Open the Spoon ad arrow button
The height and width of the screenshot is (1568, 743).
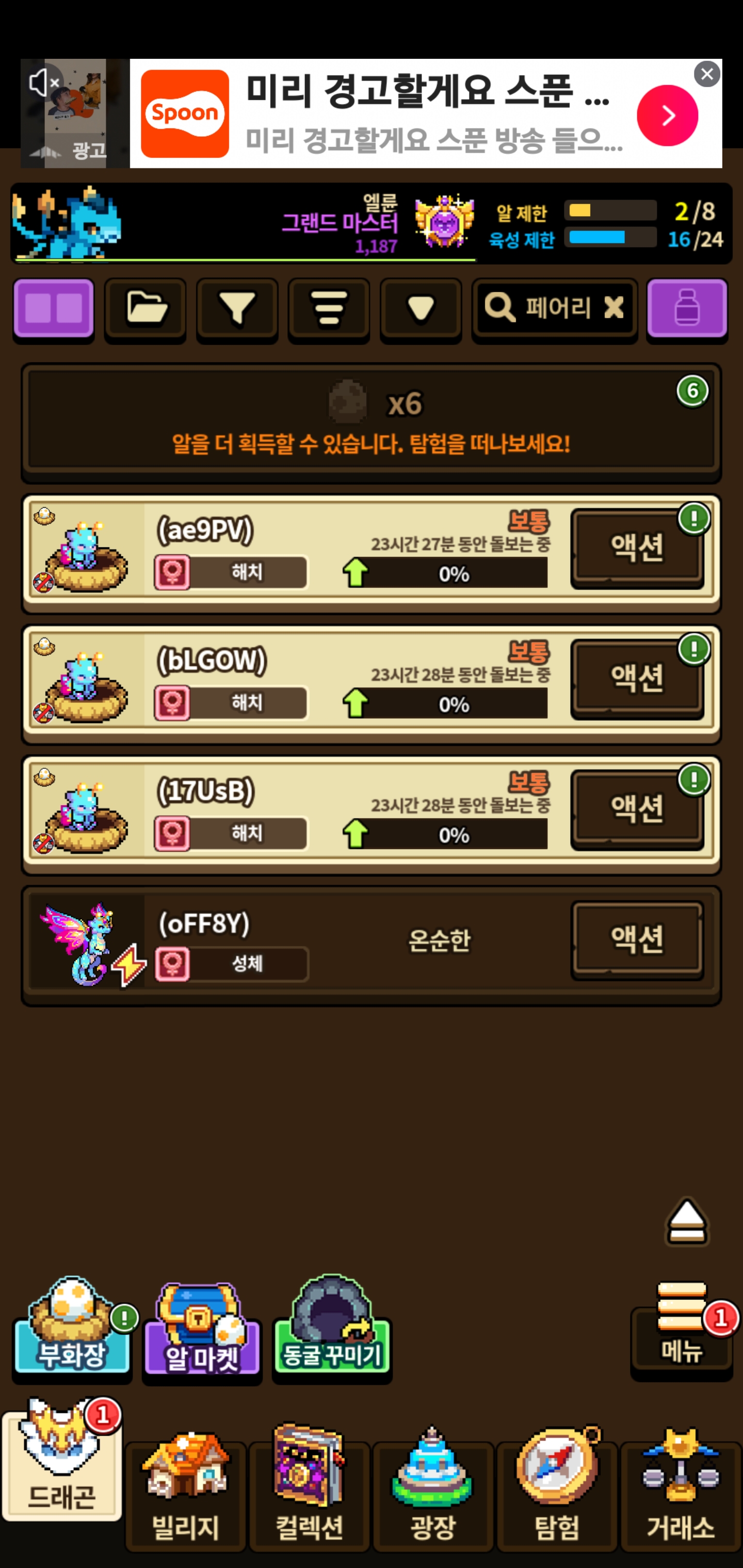(x=667, y=115)
